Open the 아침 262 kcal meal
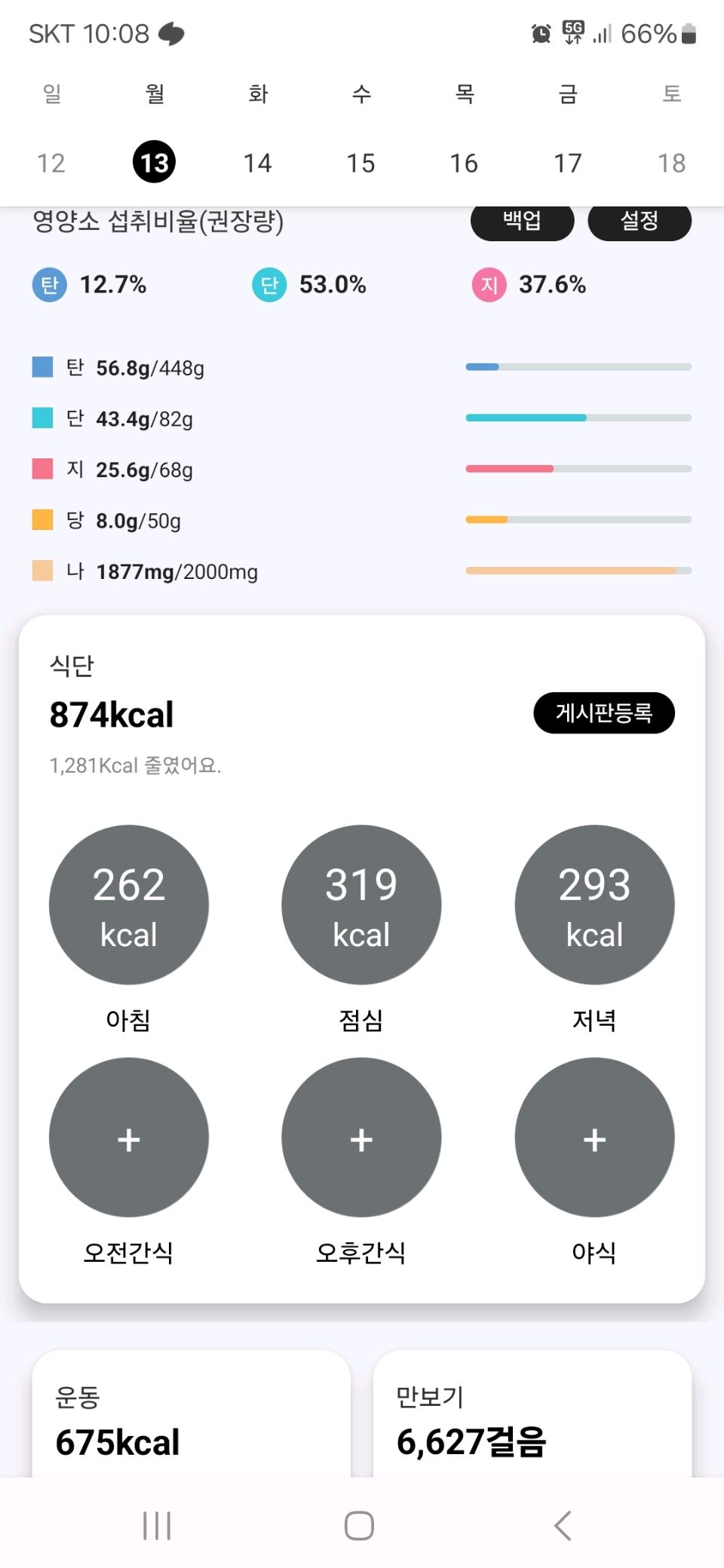Screen dimensions: 724x1568 click(x=129, y=905)
